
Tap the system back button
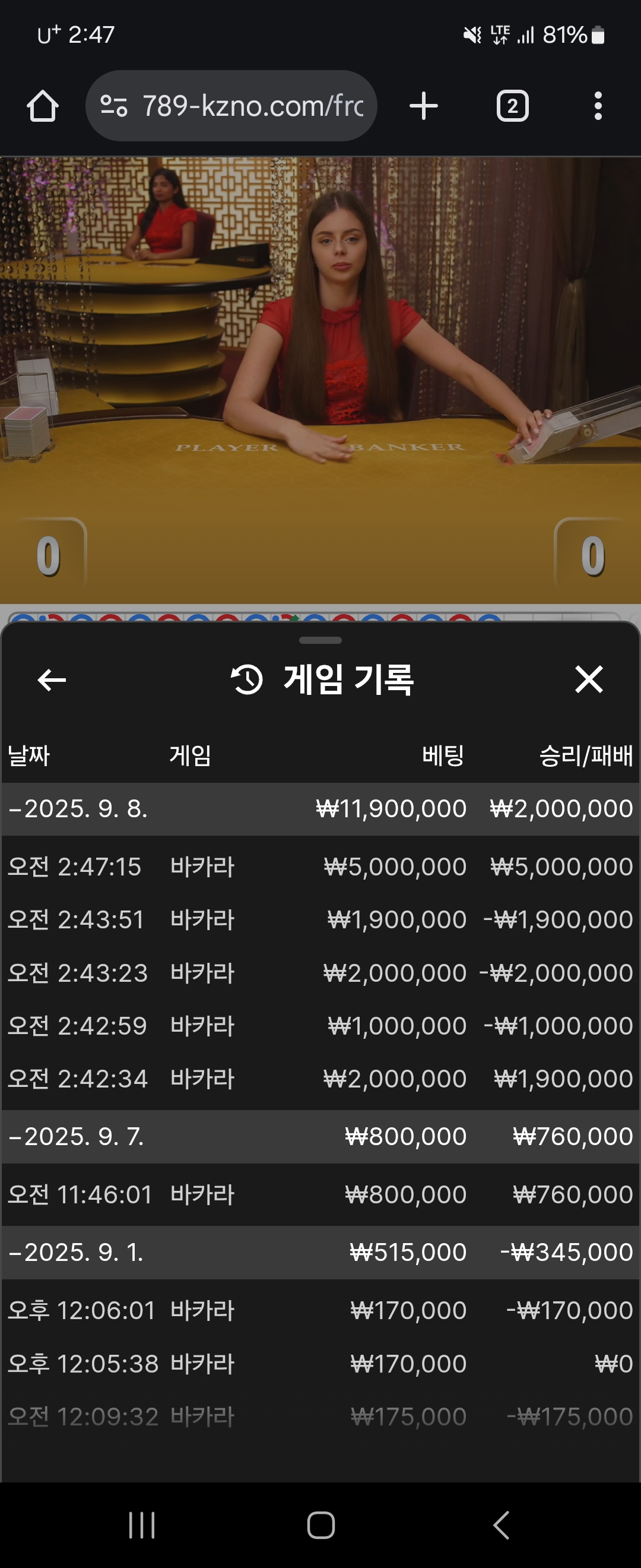500,1525
